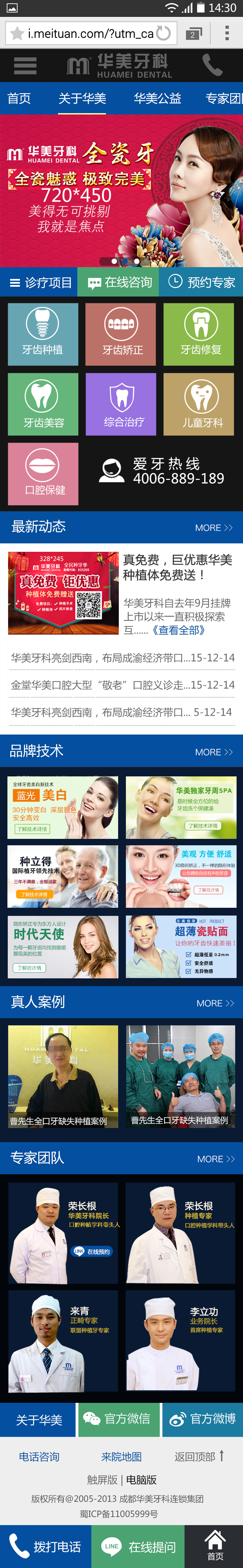
Task: Open 蓝光美白 technology card
Action: pos(63,806)
